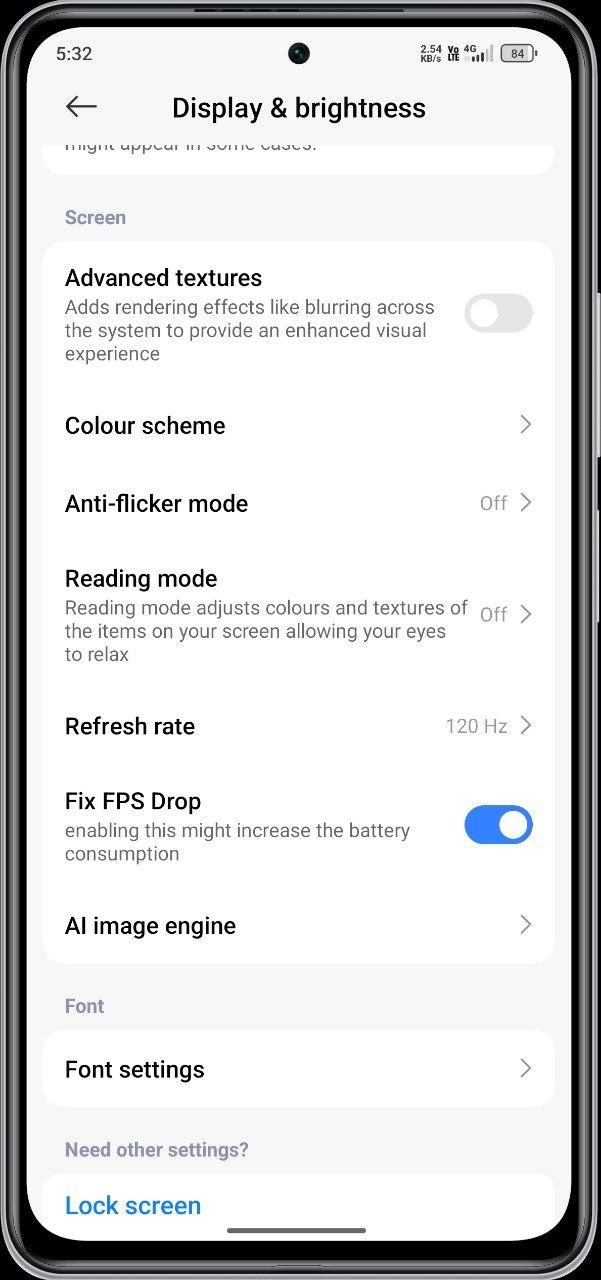Open Colour scheme settings
Screen dimensions: 601x1280
(299, 425)
